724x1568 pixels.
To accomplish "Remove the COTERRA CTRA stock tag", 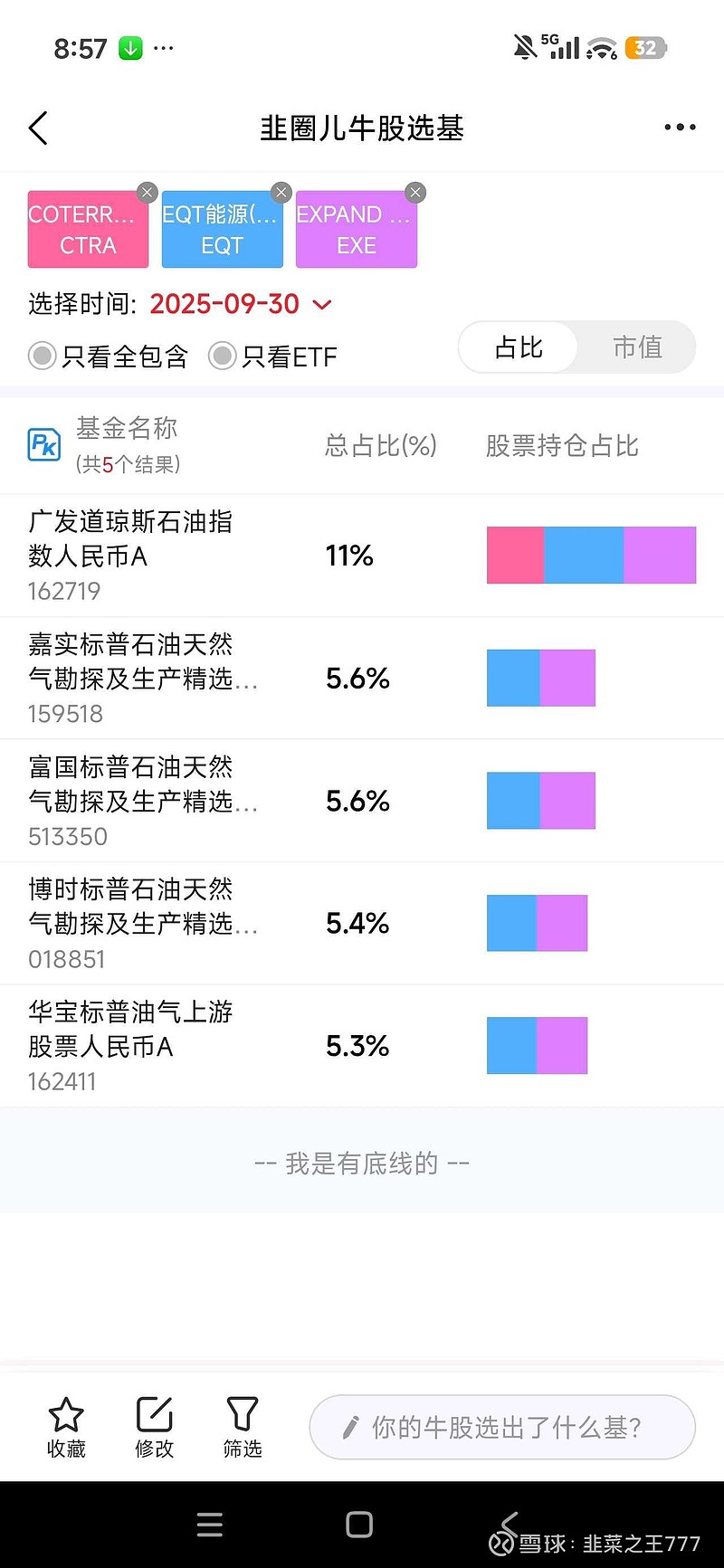I will [x=147, y=192].
